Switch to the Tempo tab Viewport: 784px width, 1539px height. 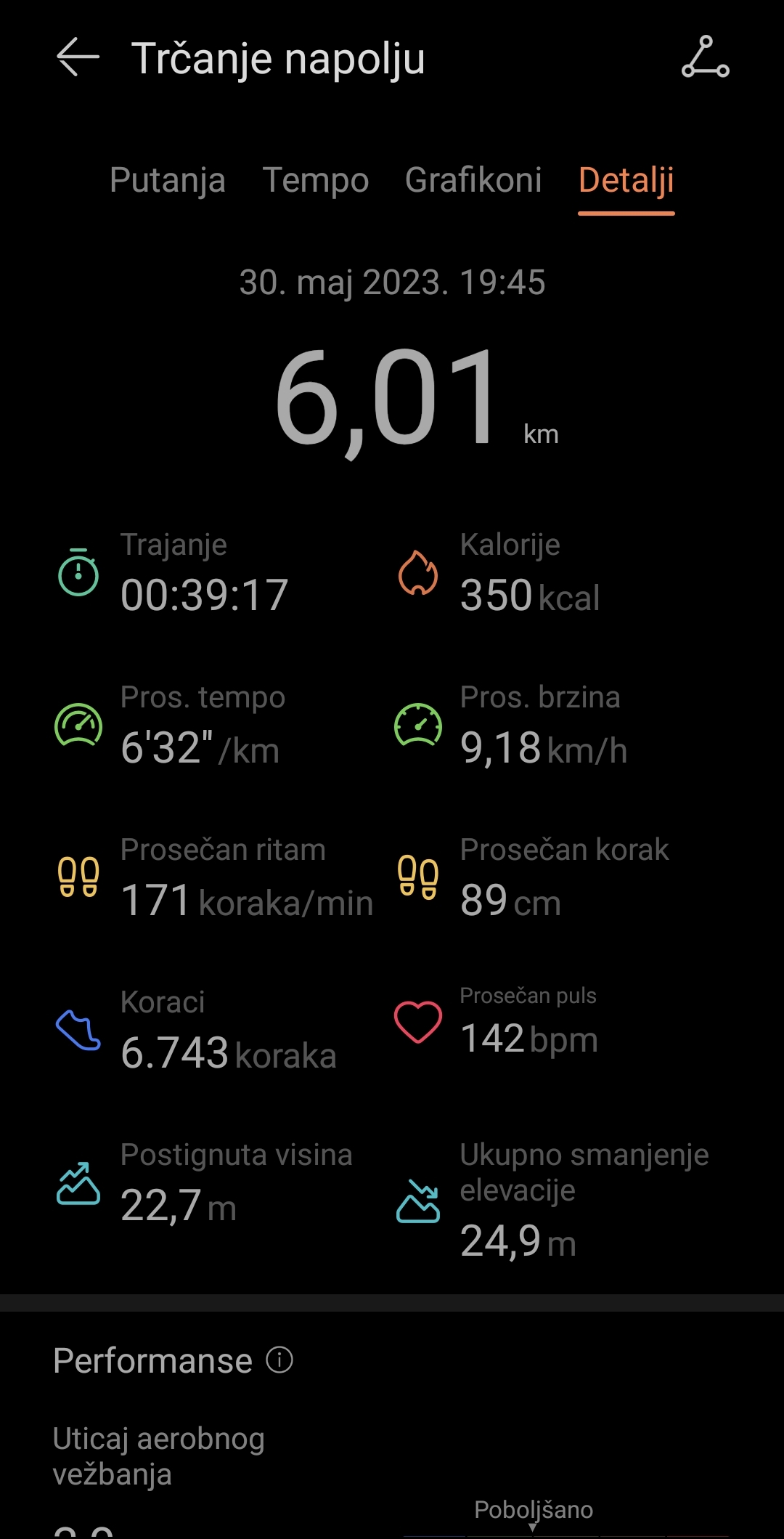click(x=316, y=180)
